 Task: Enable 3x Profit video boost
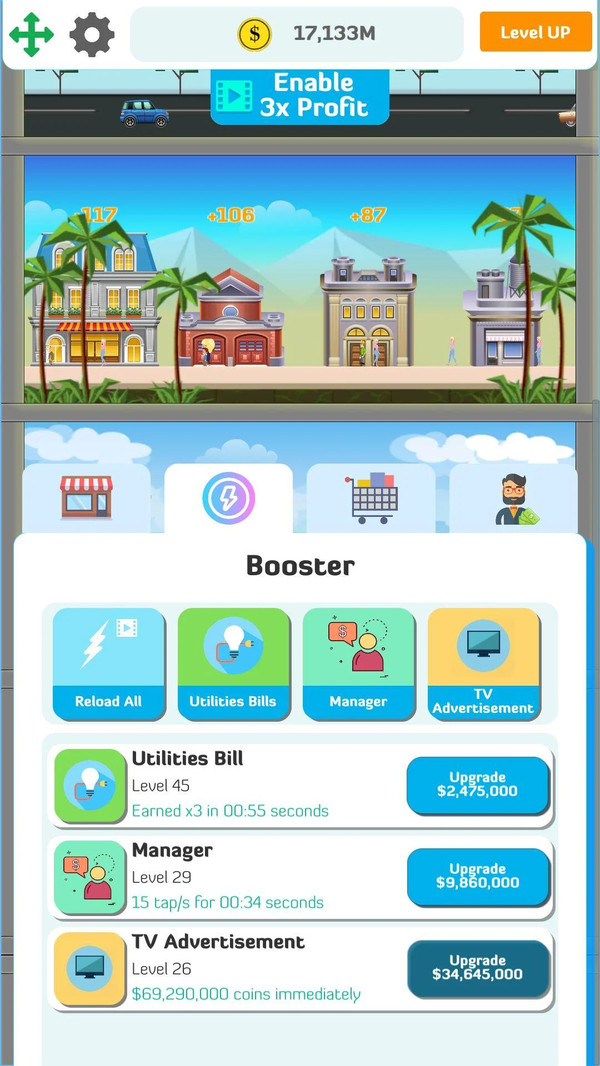299,96
